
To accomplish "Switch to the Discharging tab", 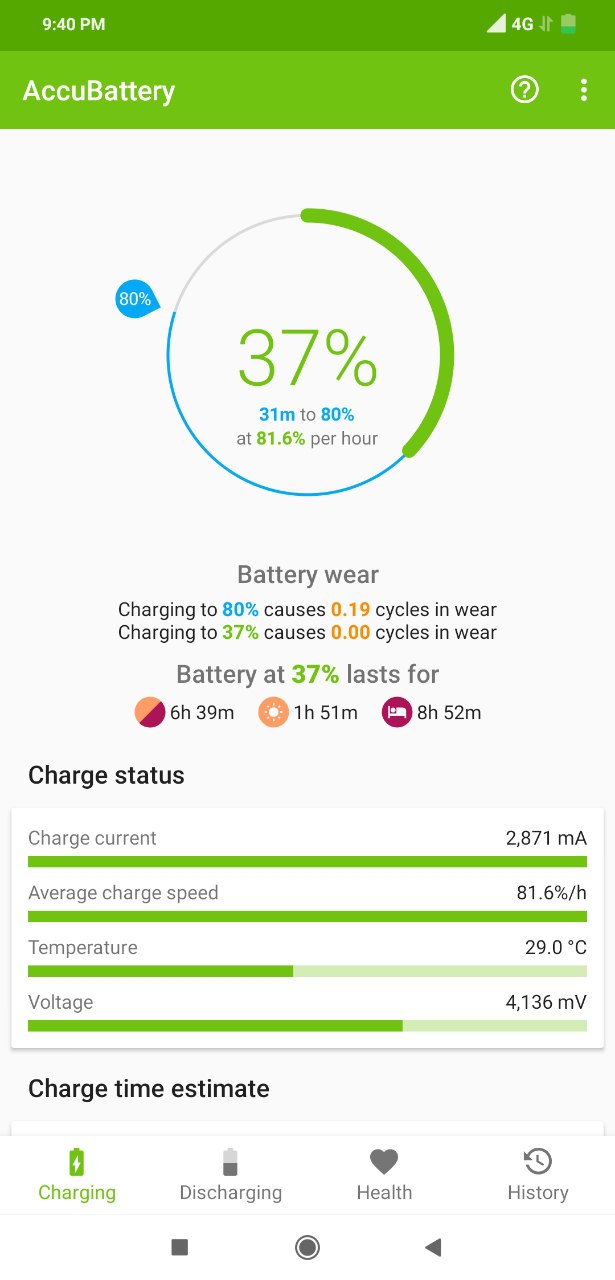I will (231, 1175).
